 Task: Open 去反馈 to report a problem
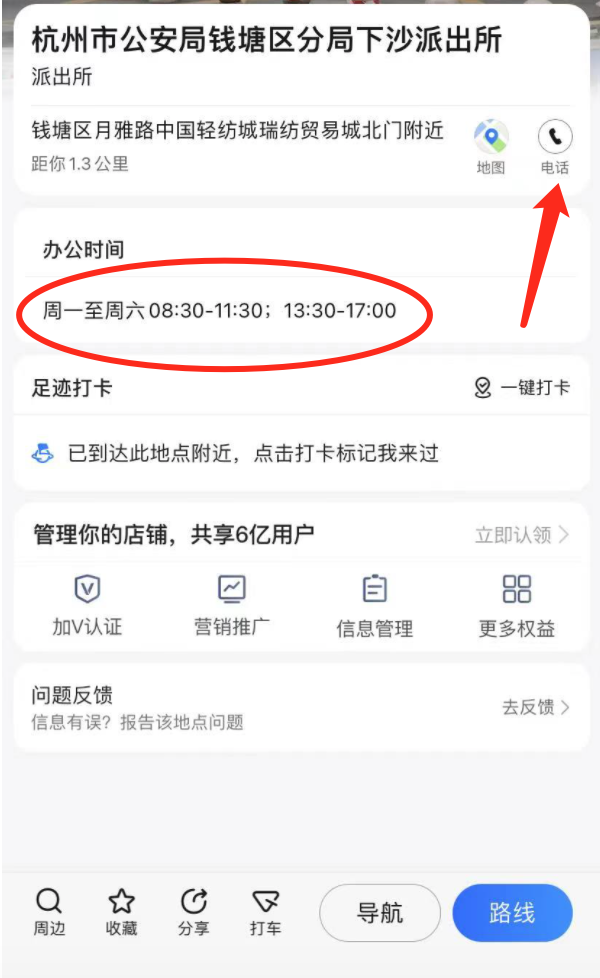click(x=535, y=707)
